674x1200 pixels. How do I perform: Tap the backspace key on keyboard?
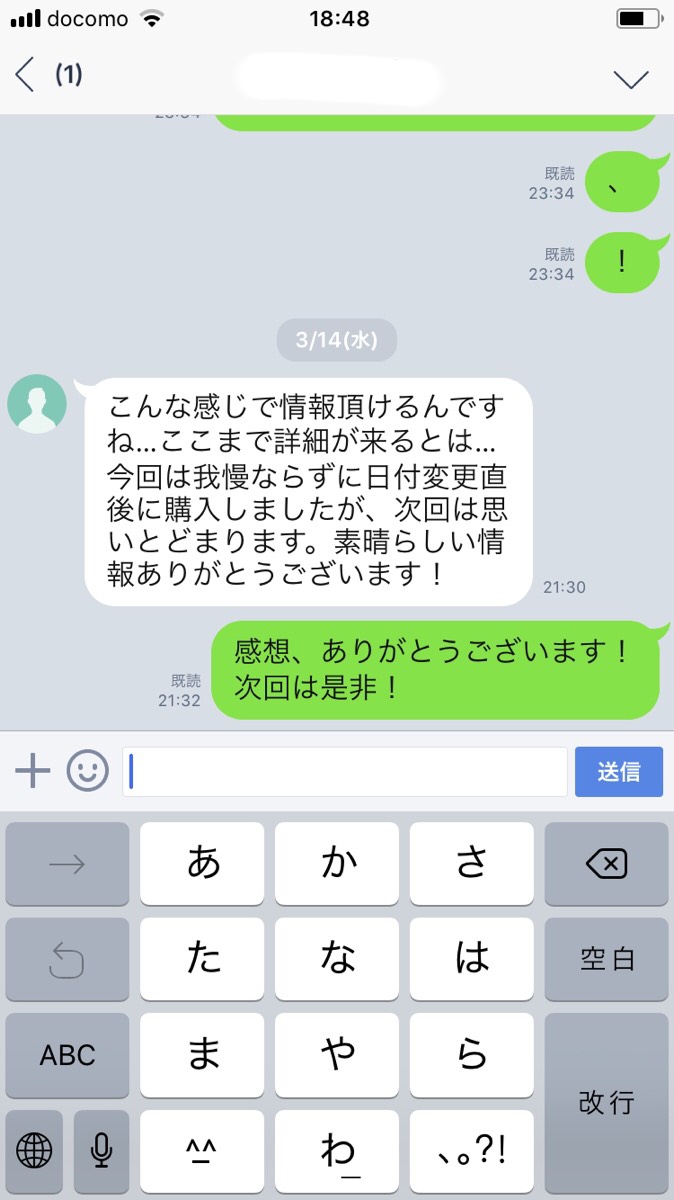[x=606, y=864]
